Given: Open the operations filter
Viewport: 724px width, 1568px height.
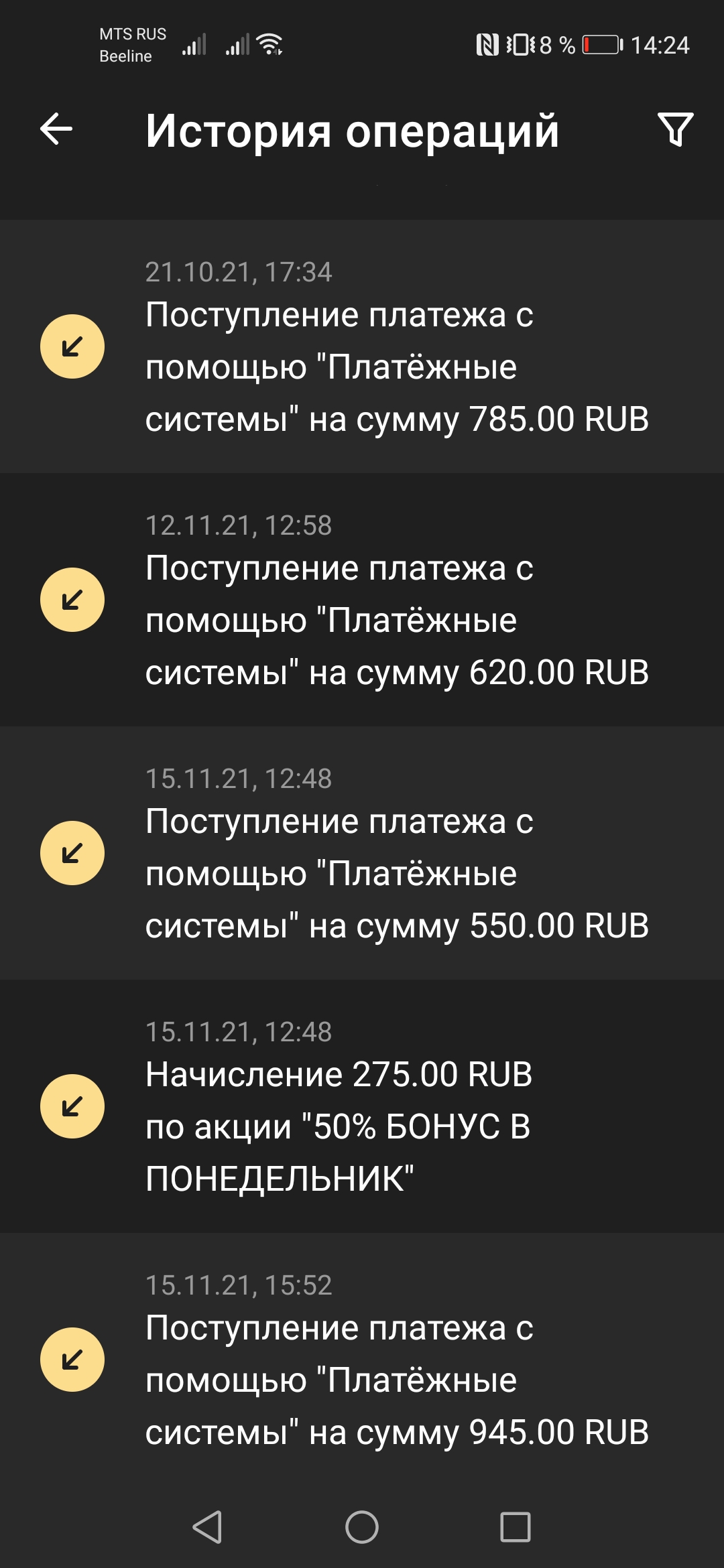Looking at the screenshot, I should pyautogui.click(x=675, y=129).
